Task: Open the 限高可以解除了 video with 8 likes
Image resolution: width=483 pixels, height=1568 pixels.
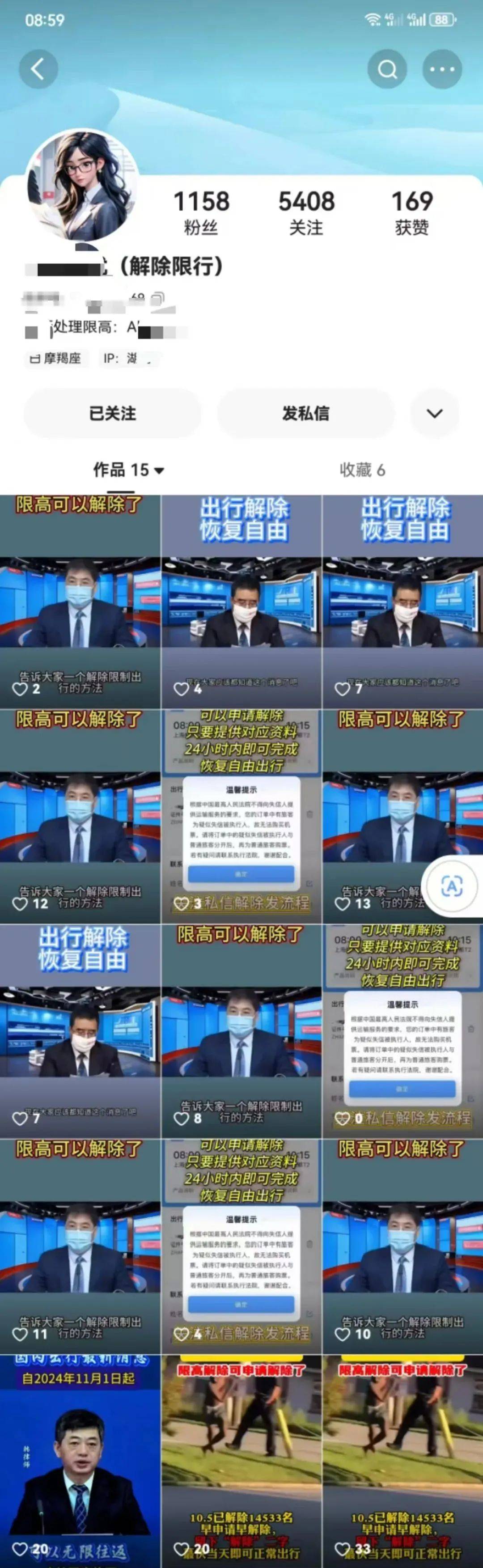Action: tap(241, 1031)
